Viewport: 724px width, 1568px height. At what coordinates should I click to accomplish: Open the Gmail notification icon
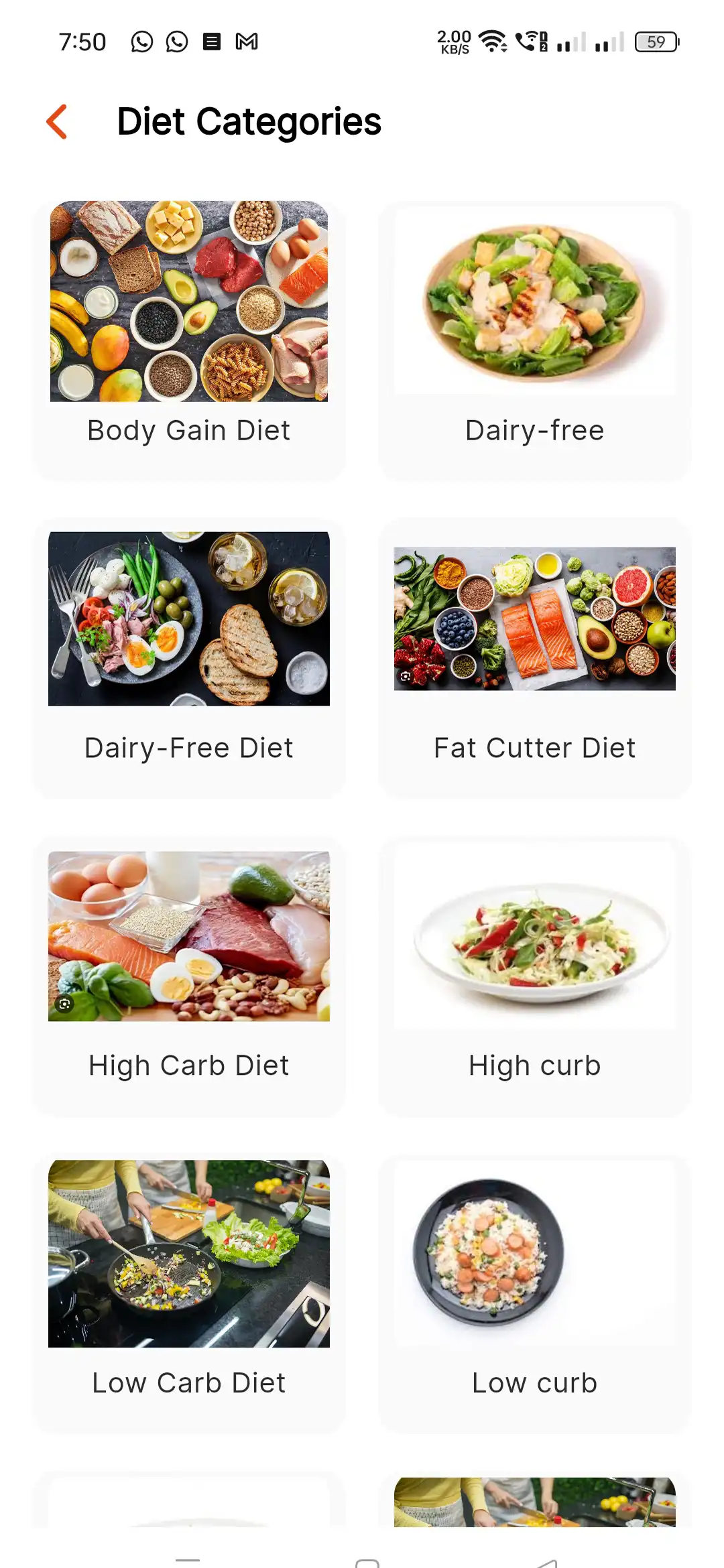pyautogui.click(x=248, y=42)
